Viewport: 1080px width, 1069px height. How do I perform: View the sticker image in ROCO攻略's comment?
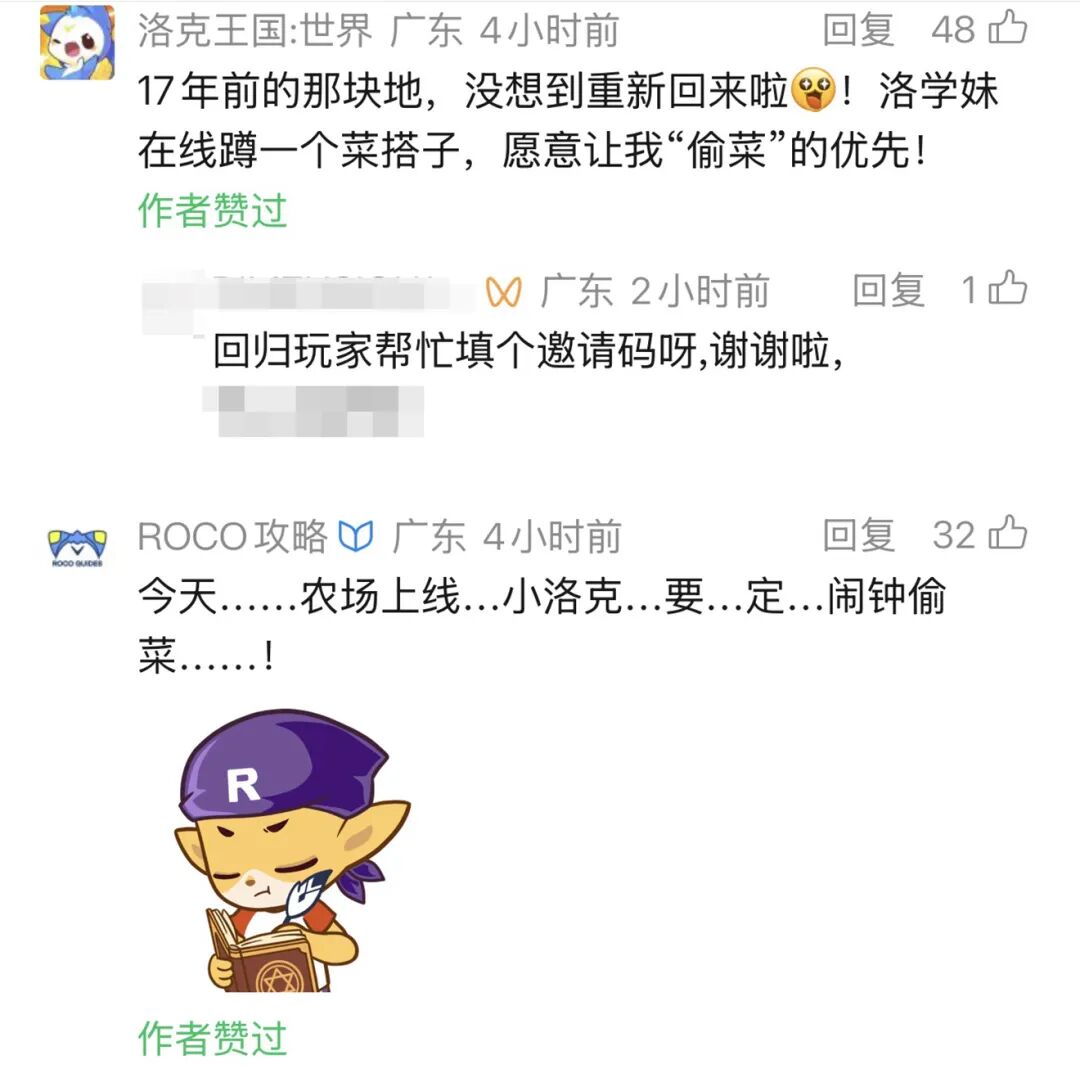[x=290, y=850]
